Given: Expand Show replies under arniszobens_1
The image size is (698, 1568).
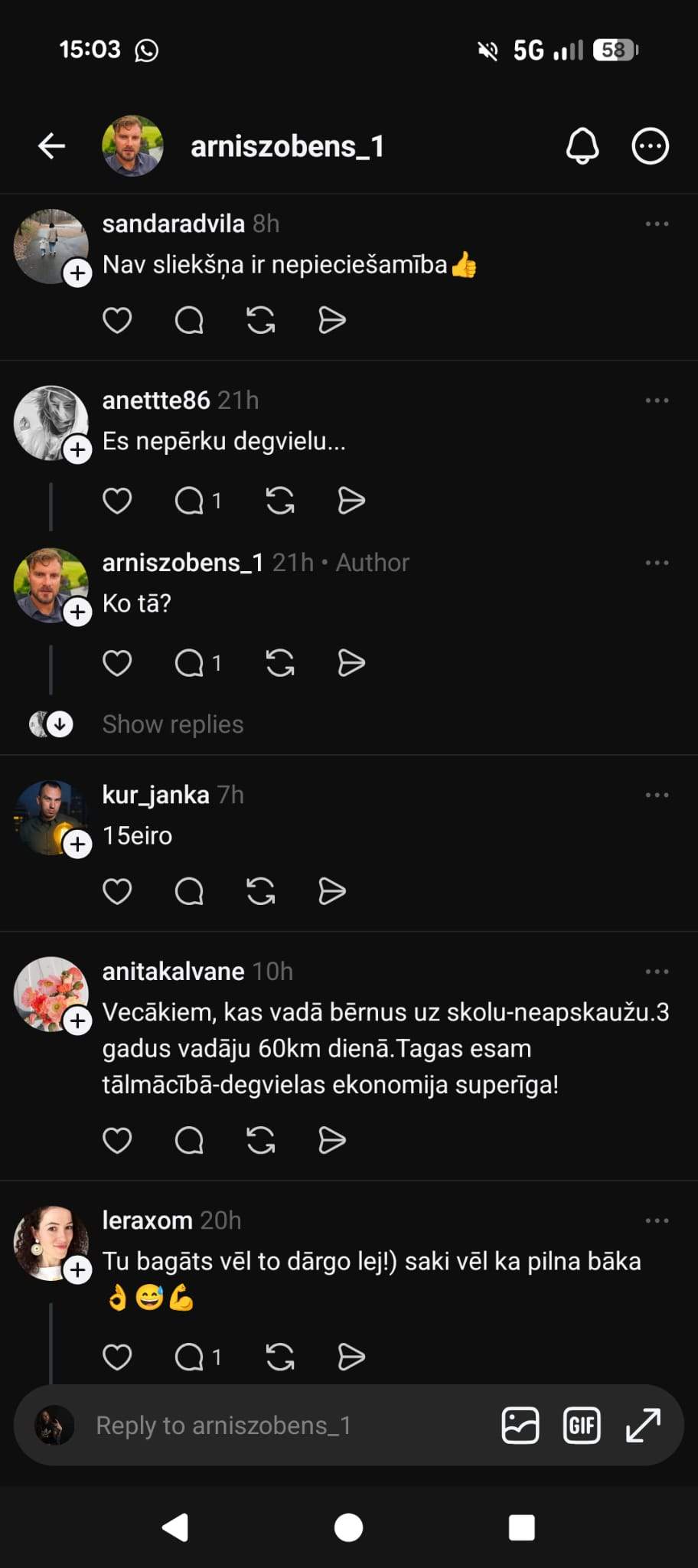Looking at the screenshot, I should click(x=172, y=724).
